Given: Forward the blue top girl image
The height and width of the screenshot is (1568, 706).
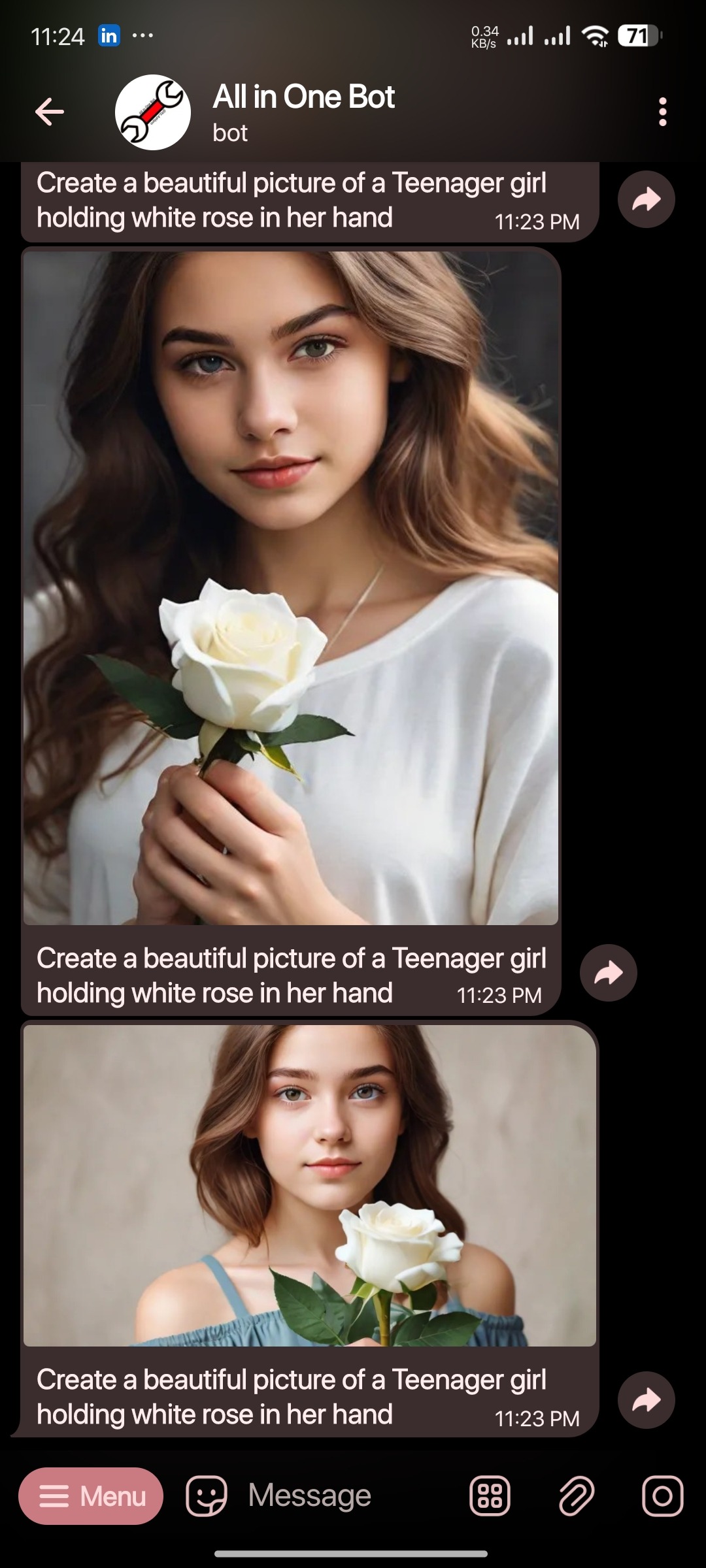Looking at the screenshot, I should pyautogui.click(x=646, y=1400).
